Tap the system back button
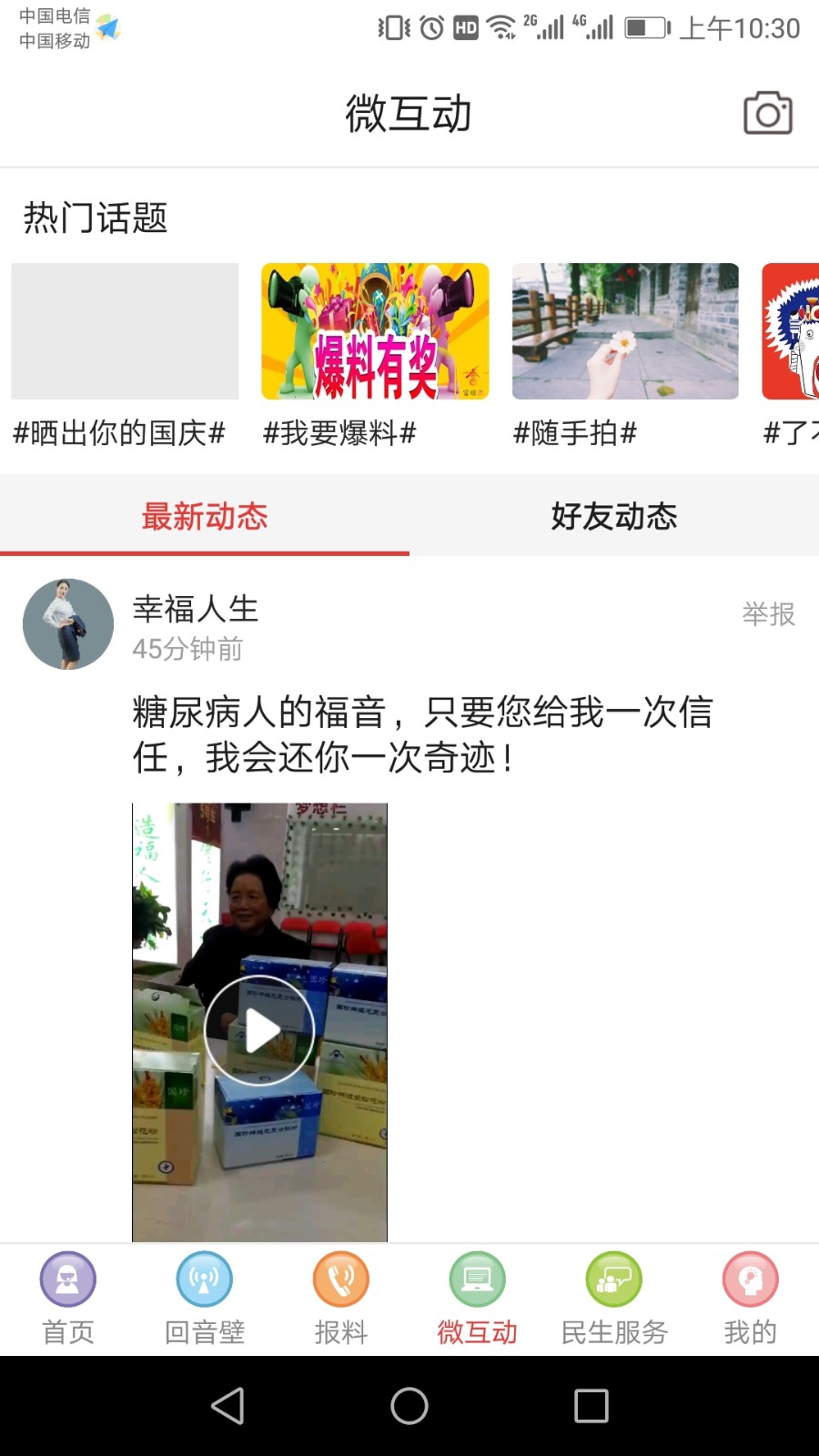The image size is (819, 1456). 227,1406
